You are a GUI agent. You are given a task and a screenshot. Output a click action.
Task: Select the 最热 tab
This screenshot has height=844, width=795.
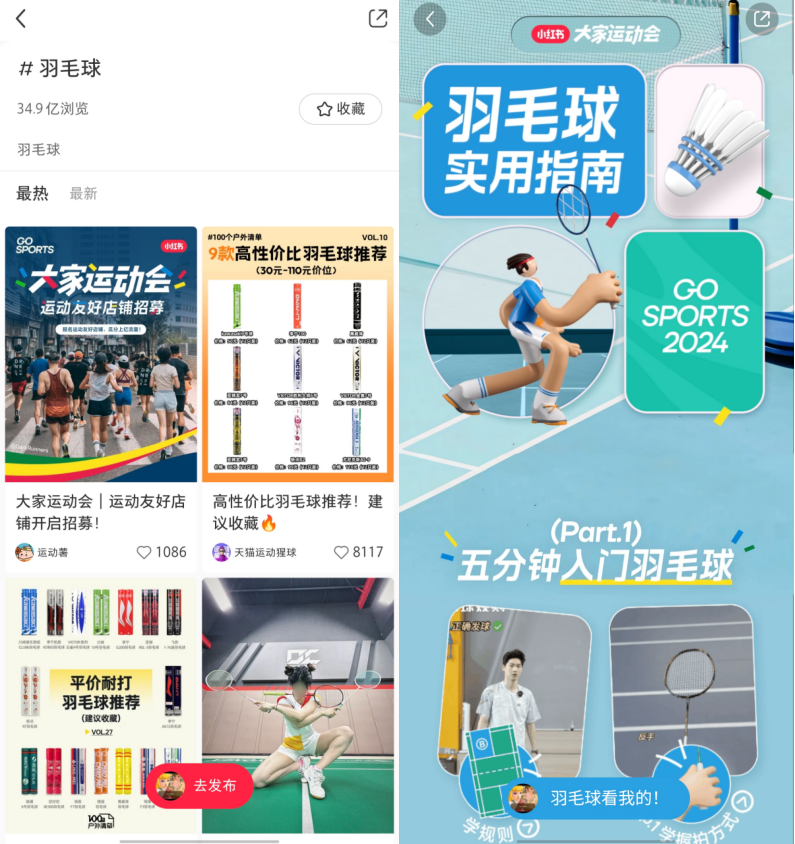[32, 194]
